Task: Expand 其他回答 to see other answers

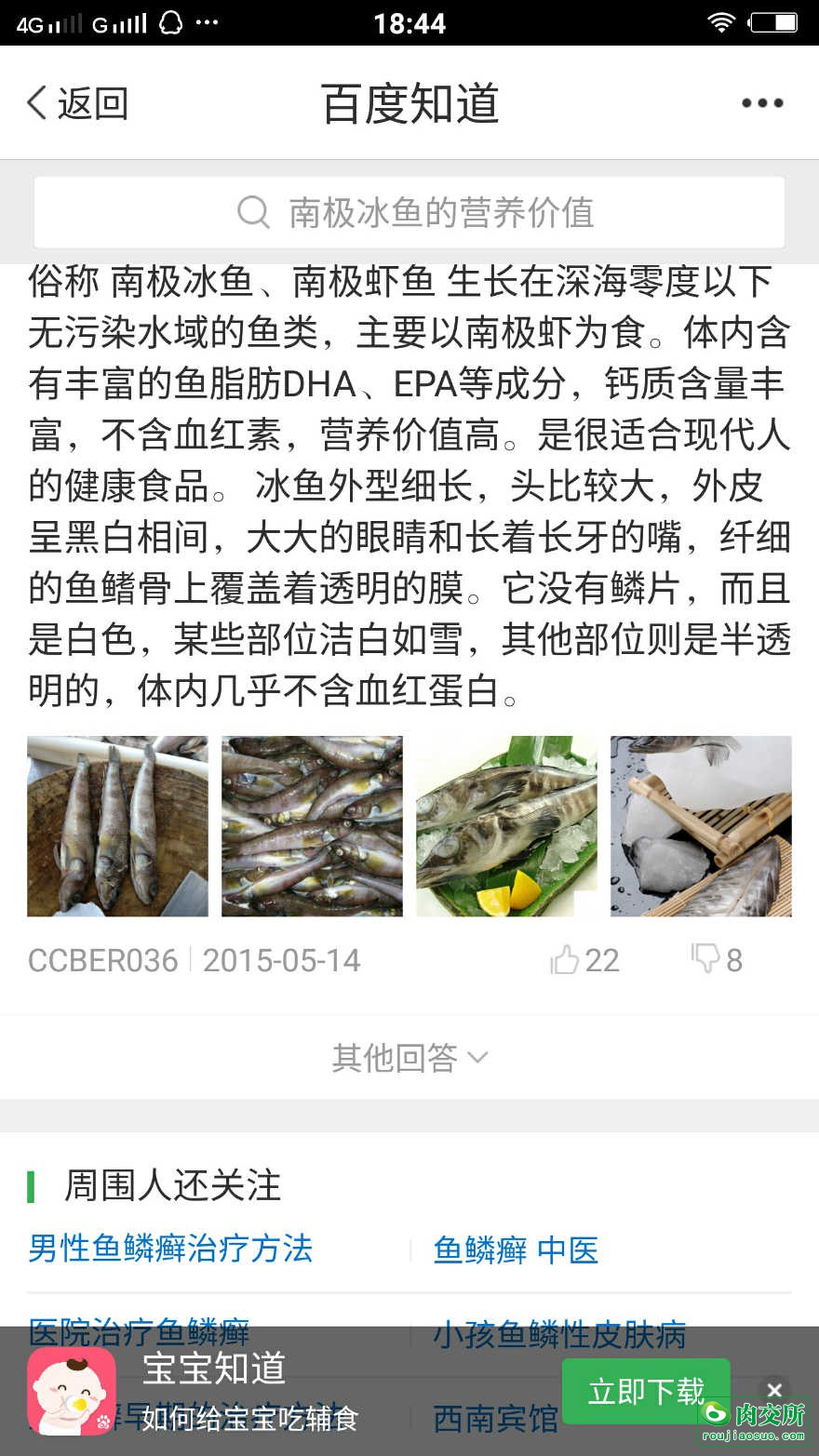Action: coord(409,1058)
